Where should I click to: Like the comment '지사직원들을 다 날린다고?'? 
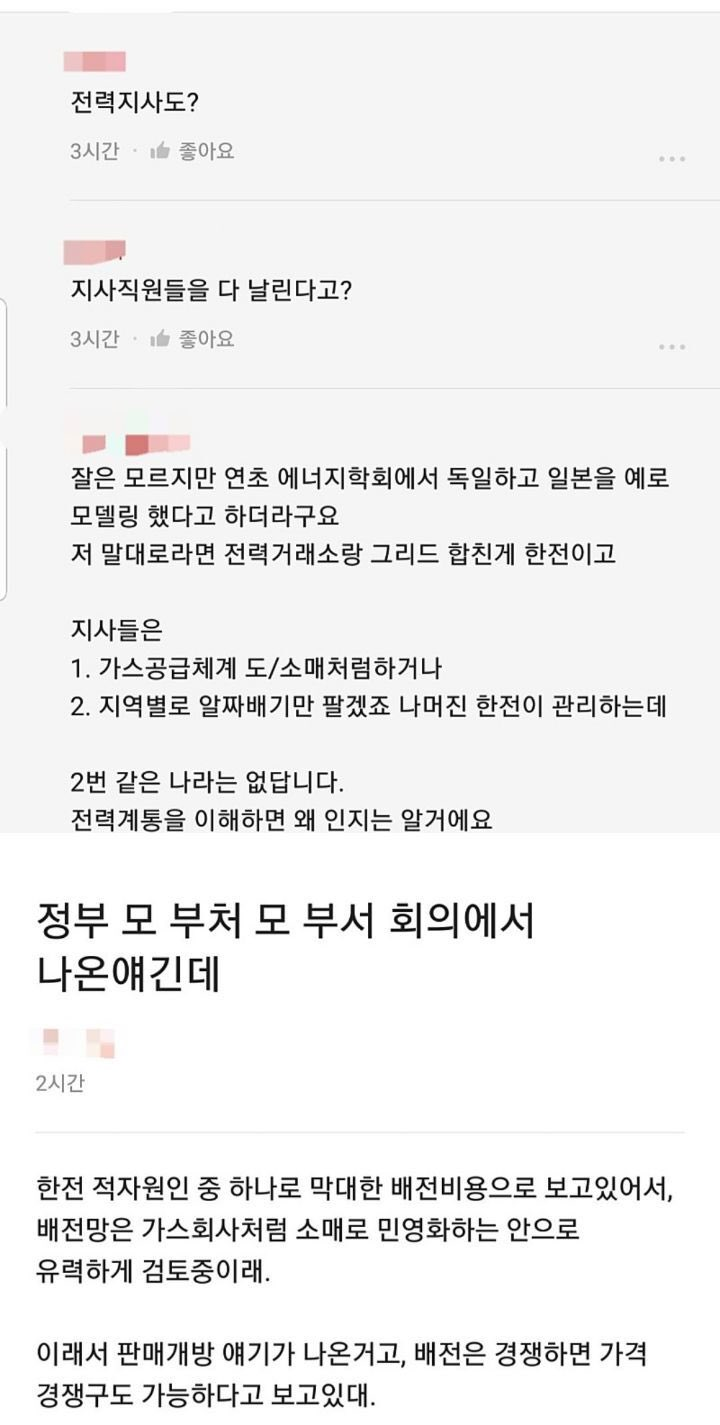pos(192,339)
